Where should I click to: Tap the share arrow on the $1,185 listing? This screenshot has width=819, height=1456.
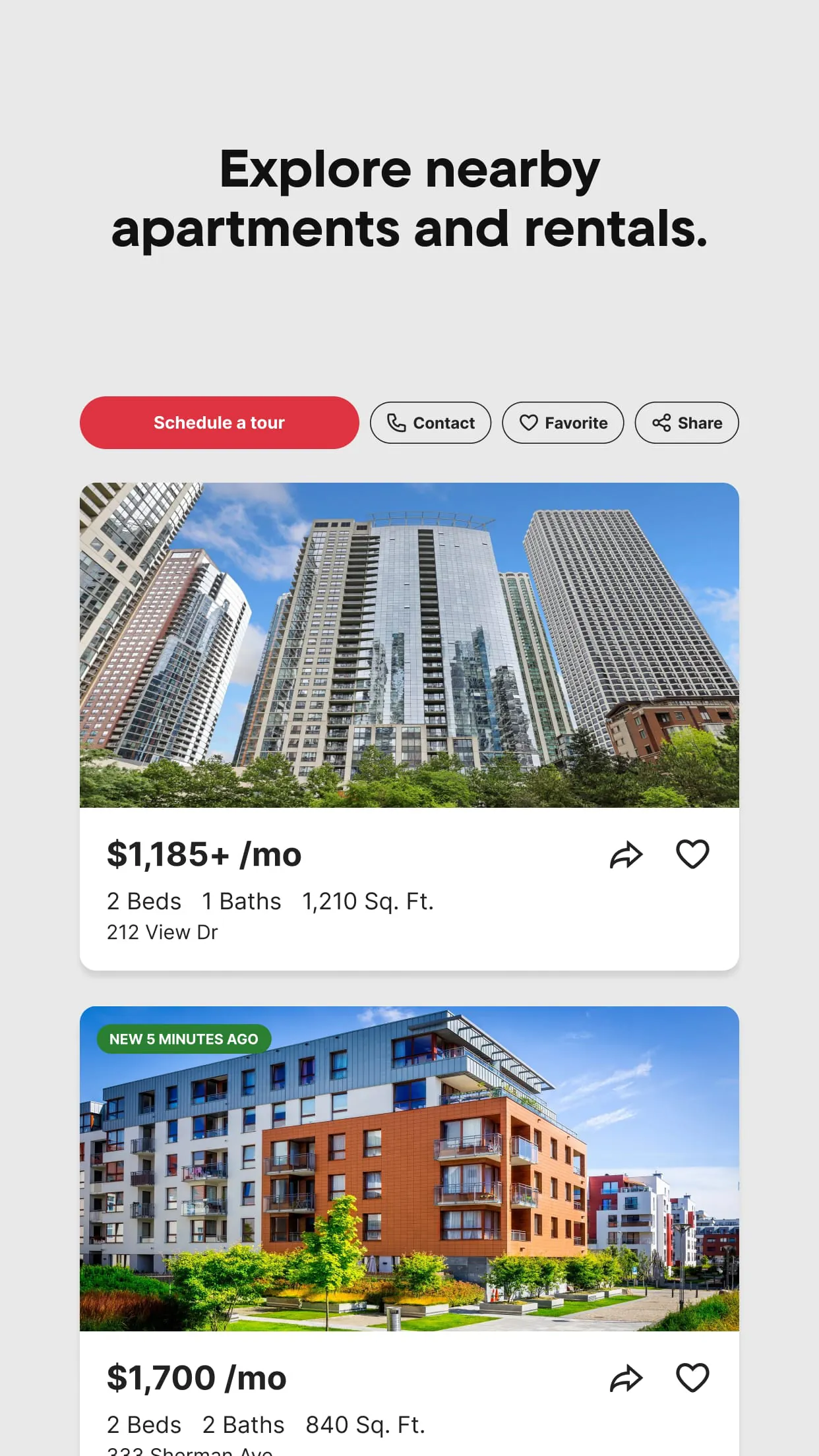(x=626, y=853)
